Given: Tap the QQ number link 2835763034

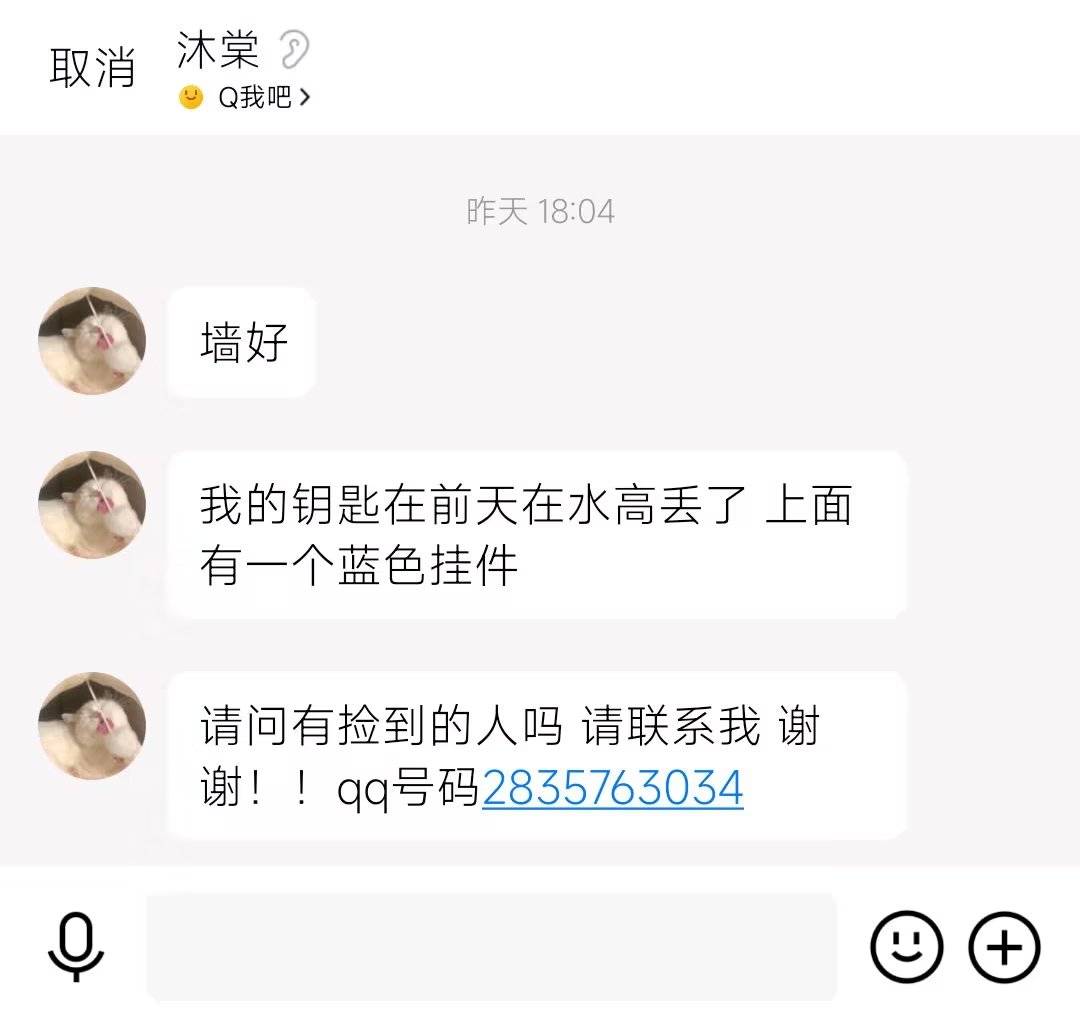Looking at the screenshot, I should 612,789.
